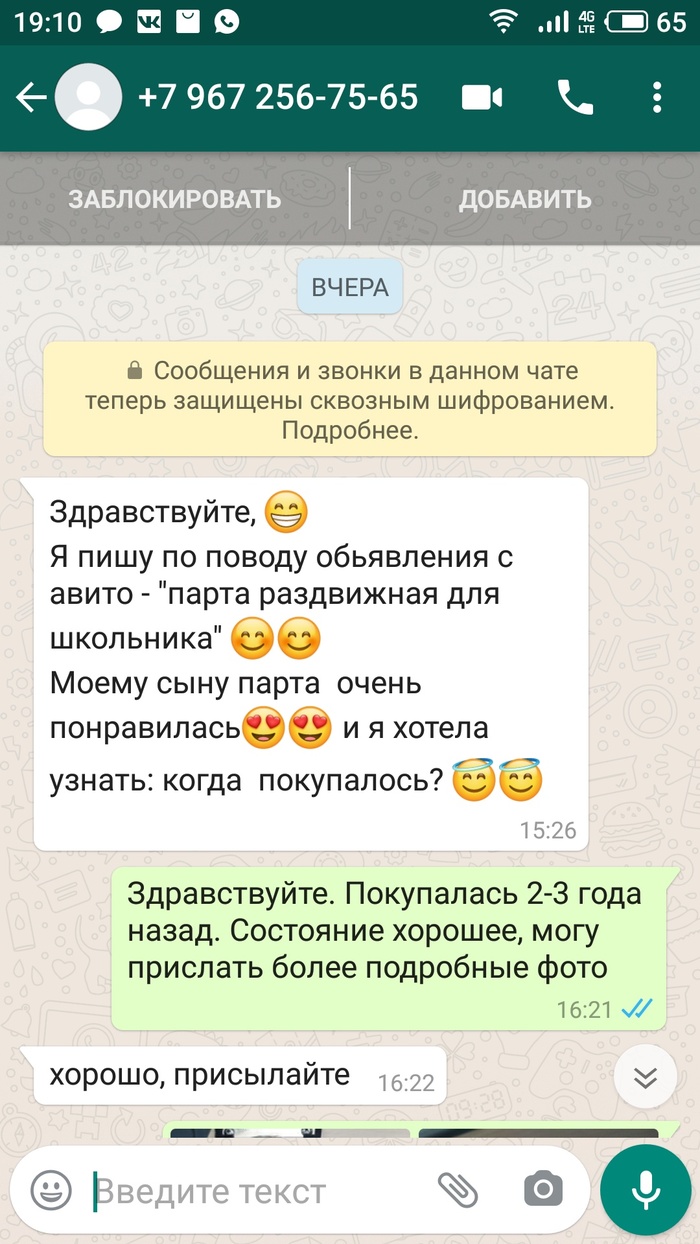This screenshot has height=1244, width=700.
Task: Tap the voice message microphone button
Action: point(646,1190)
